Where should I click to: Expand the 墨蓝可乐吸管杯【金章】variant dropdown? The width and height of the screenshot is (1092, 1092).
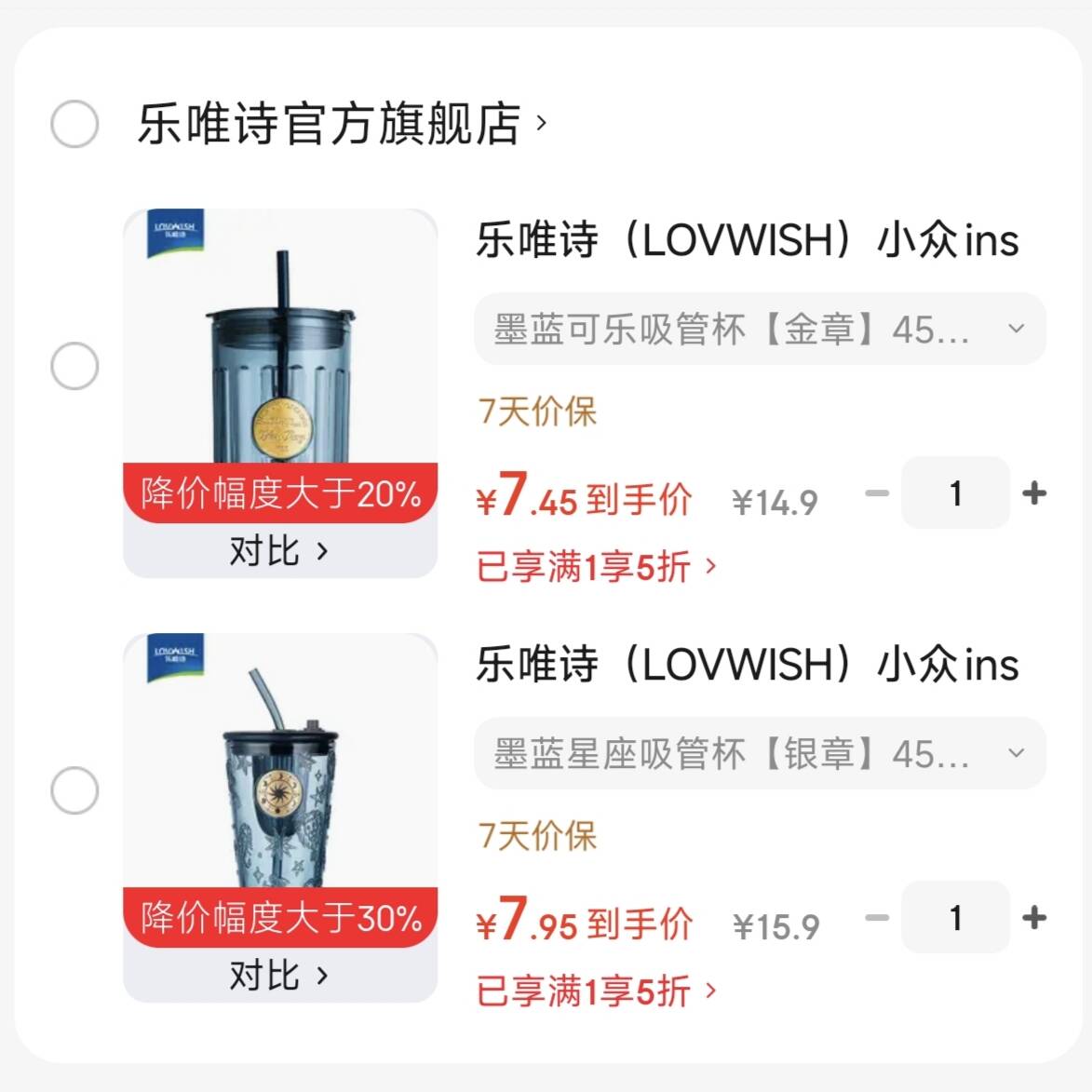(x=760, y=329)
